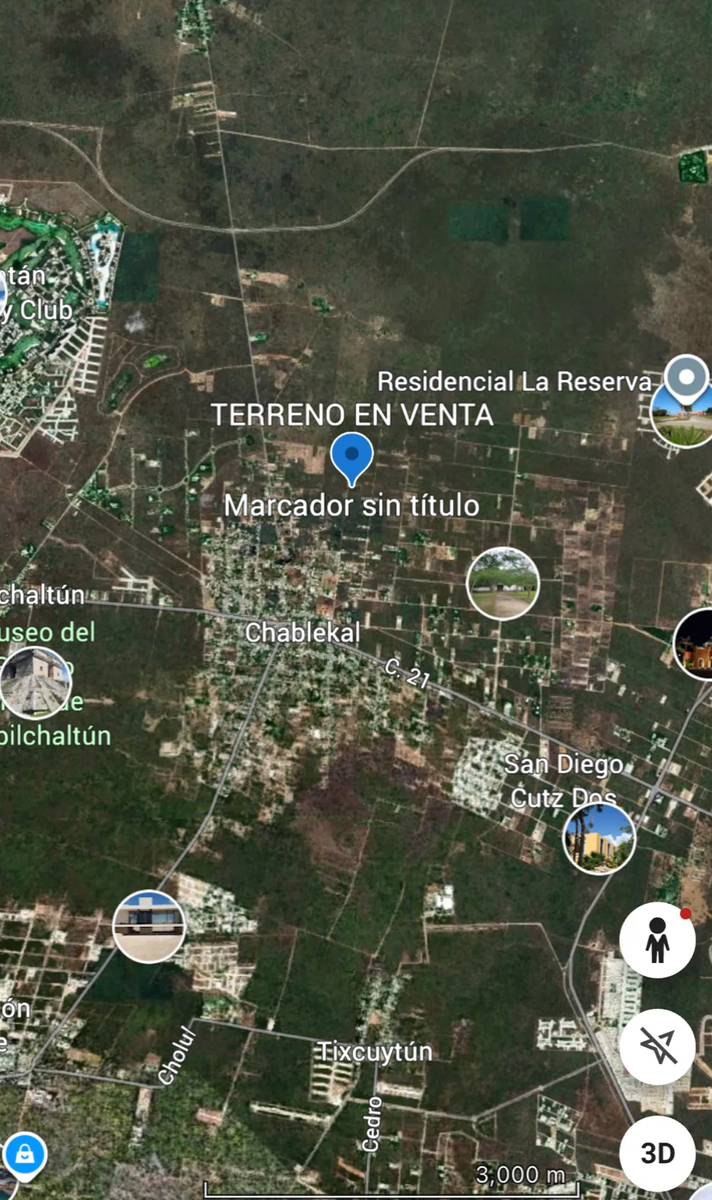This screenshot has width=712, height=1200.
Task: Tap the crossed-out location arrow button
Action: click(657, 1047)
